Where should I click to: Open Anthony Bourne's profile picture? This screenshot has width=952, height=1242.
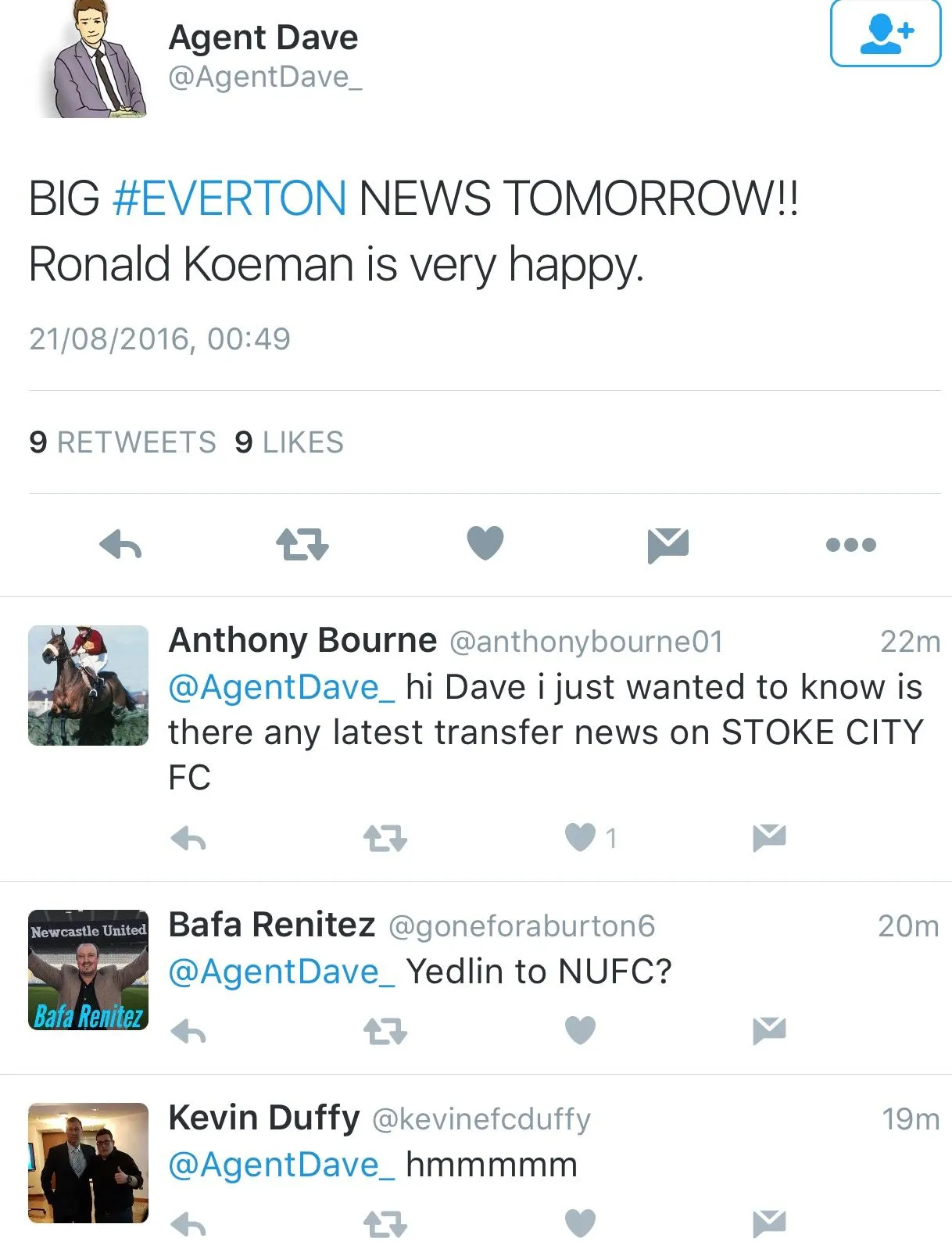(88, 685)
